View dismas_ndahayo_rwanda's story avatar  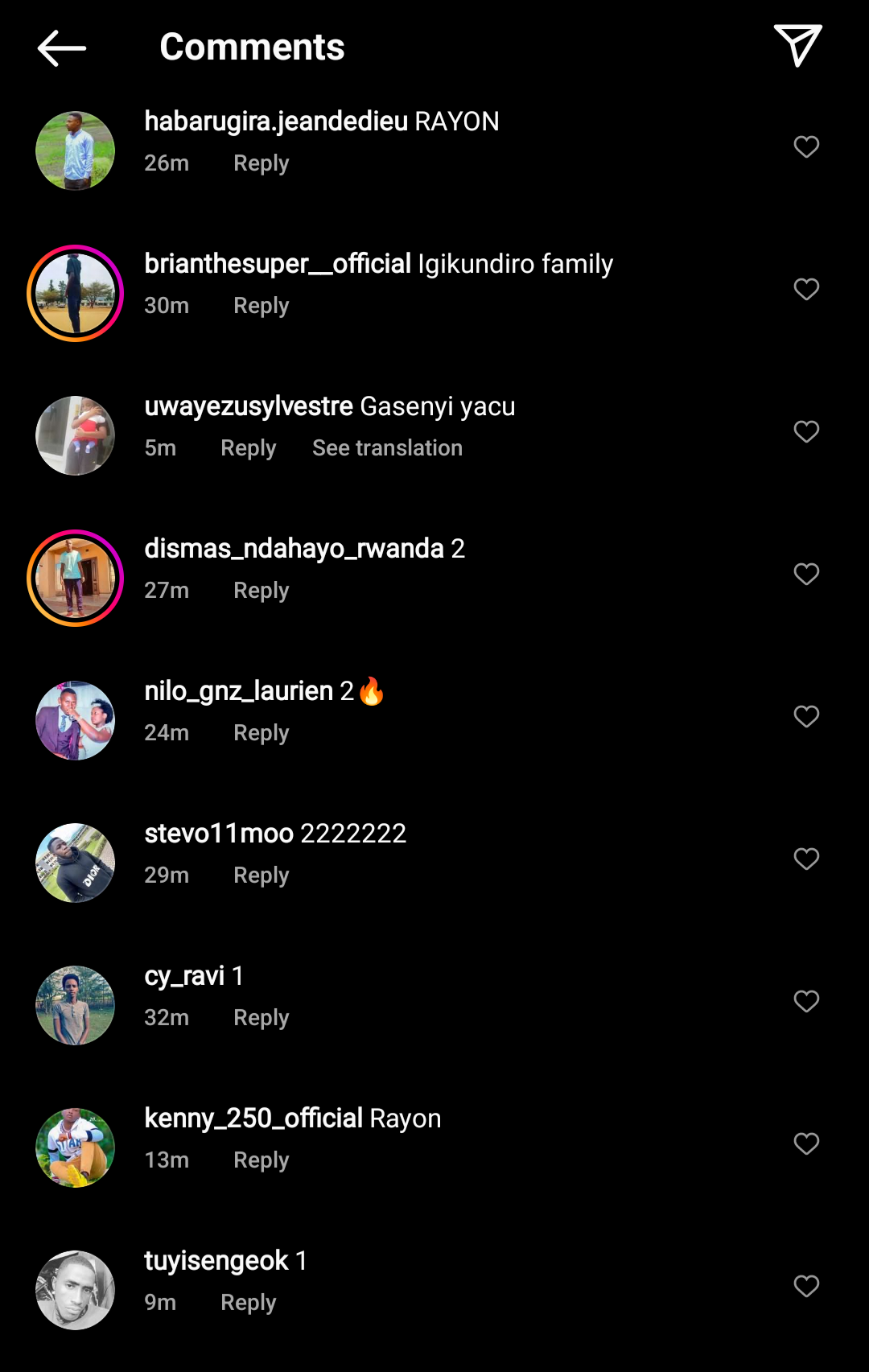75,579
